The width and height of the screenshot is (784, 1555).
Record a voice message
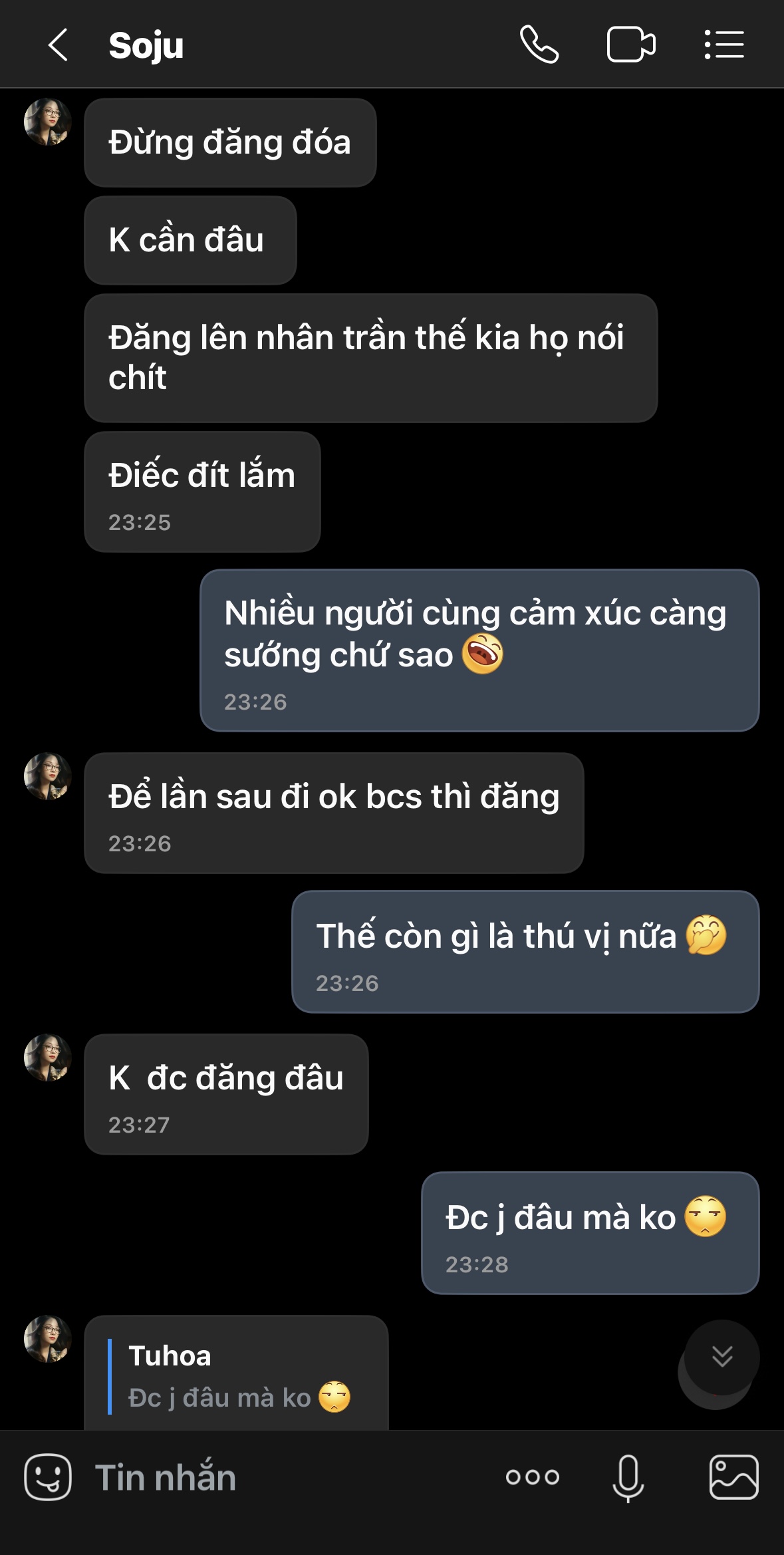click(628, 1477)
